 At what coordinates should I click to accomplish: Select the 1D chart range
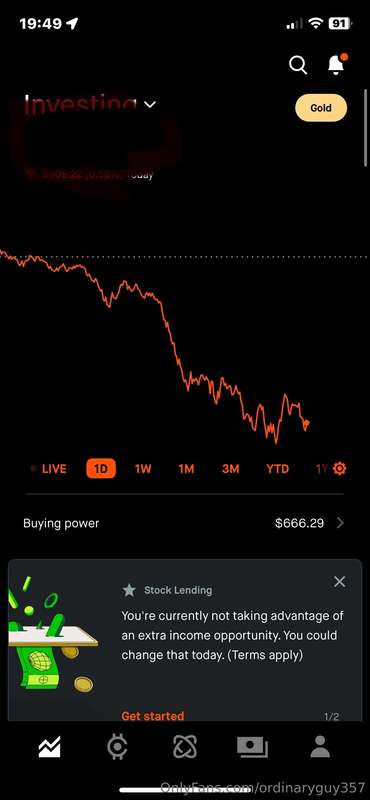click(x=101, y=468)
